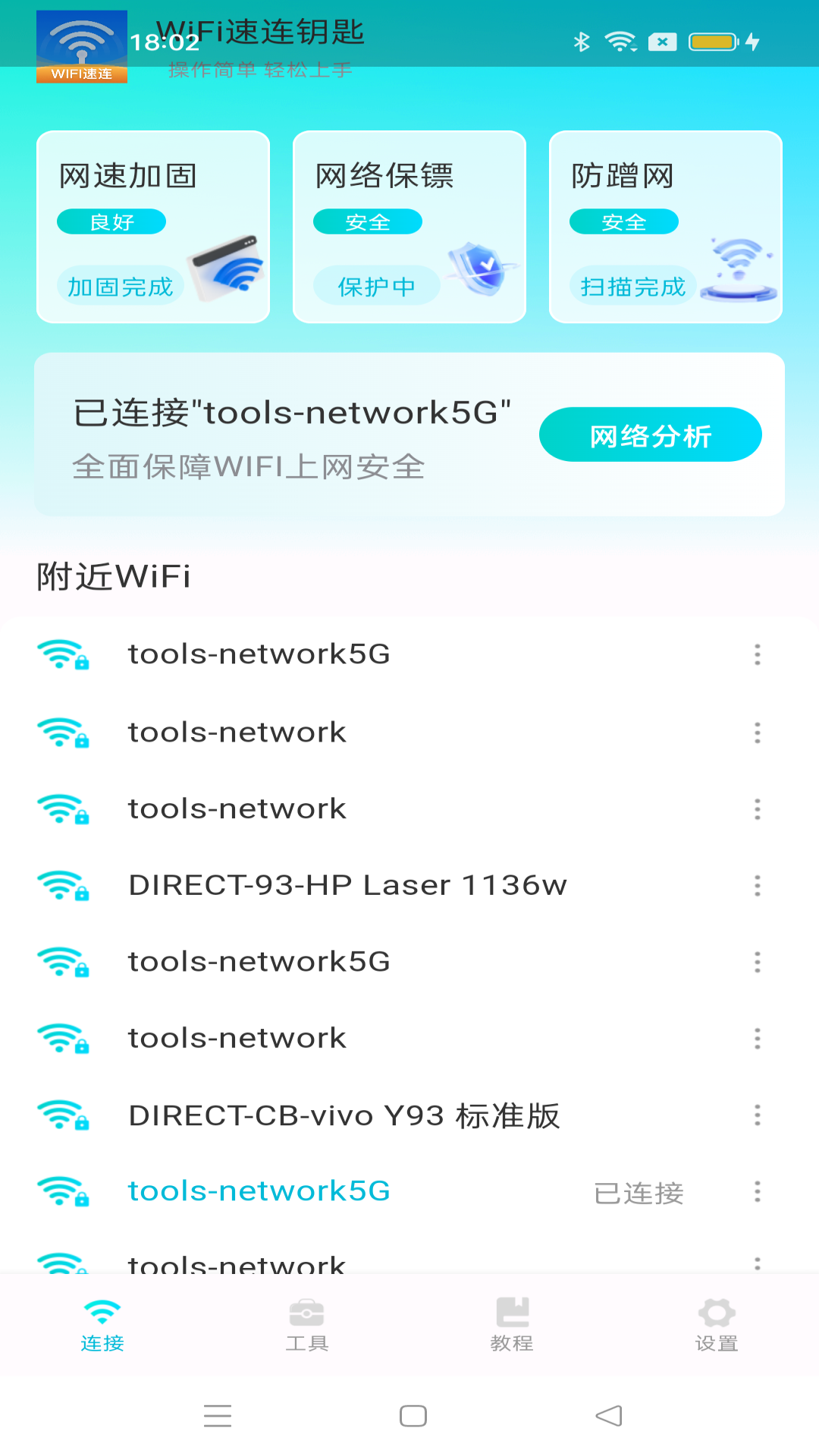Image resolution: width=819 pixels, height=1456 pixels.
Task: Go back using system back button
Action: [x=608, y=1416]
